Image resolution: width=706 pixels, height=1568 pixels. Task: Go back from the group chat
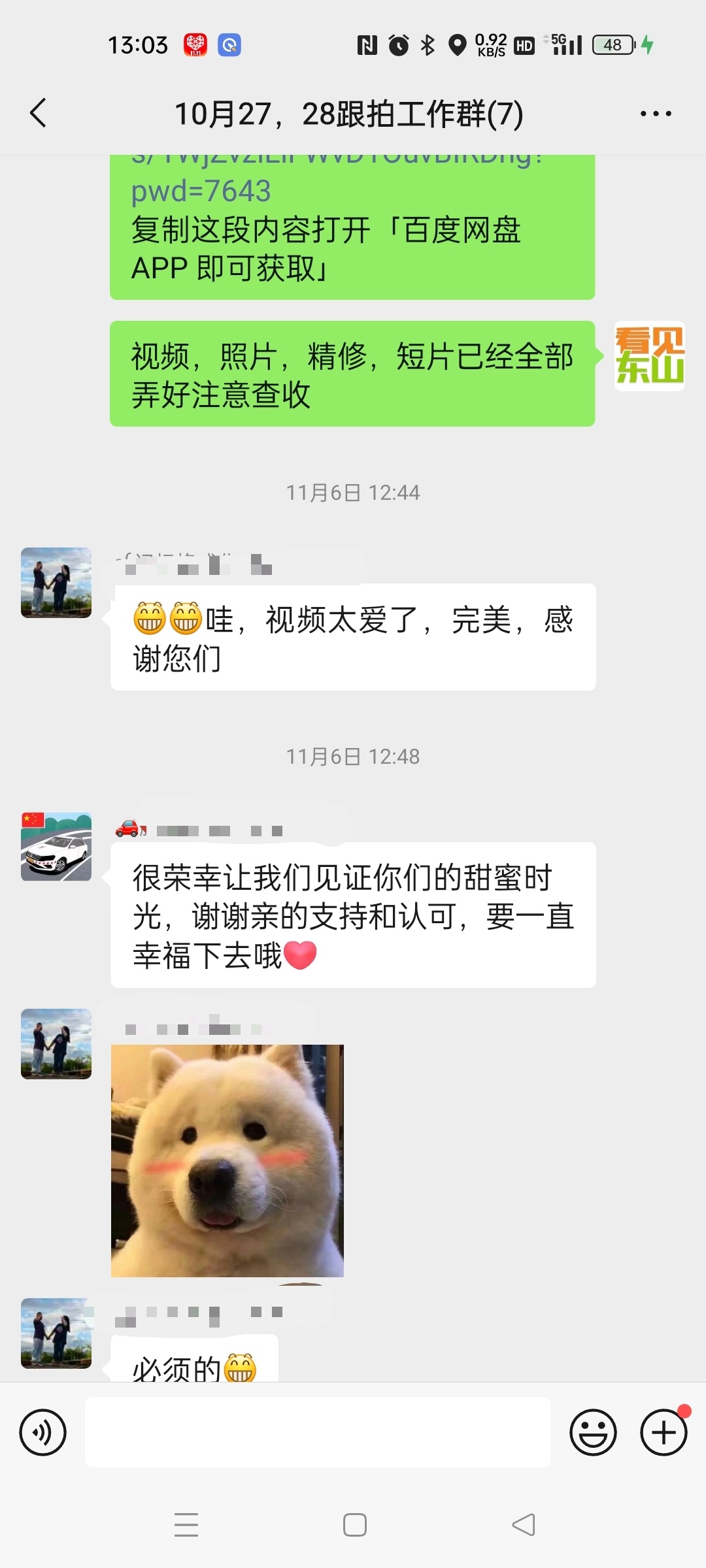[x=39, y=113]
